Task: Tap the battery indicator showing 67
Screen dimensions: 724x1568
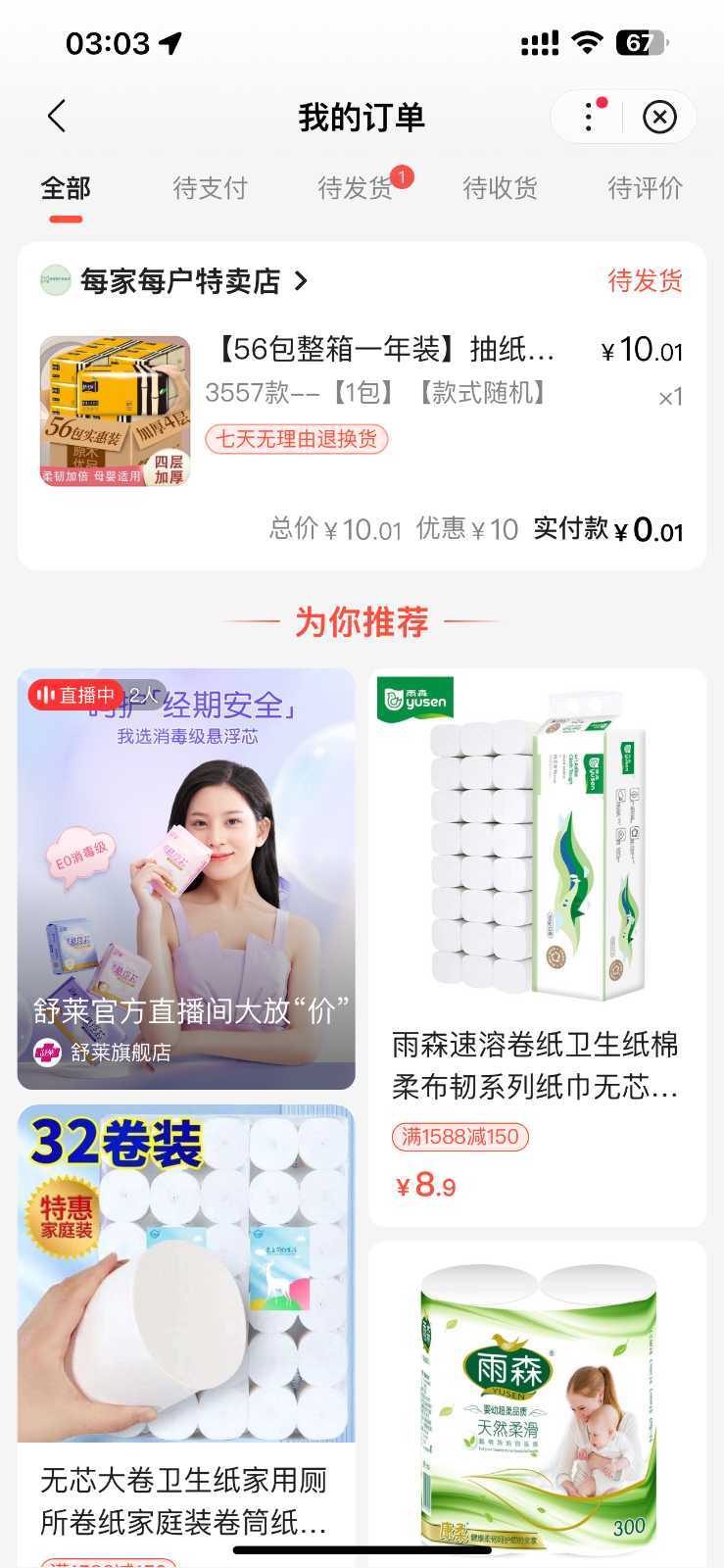Action: coord(642,41)
